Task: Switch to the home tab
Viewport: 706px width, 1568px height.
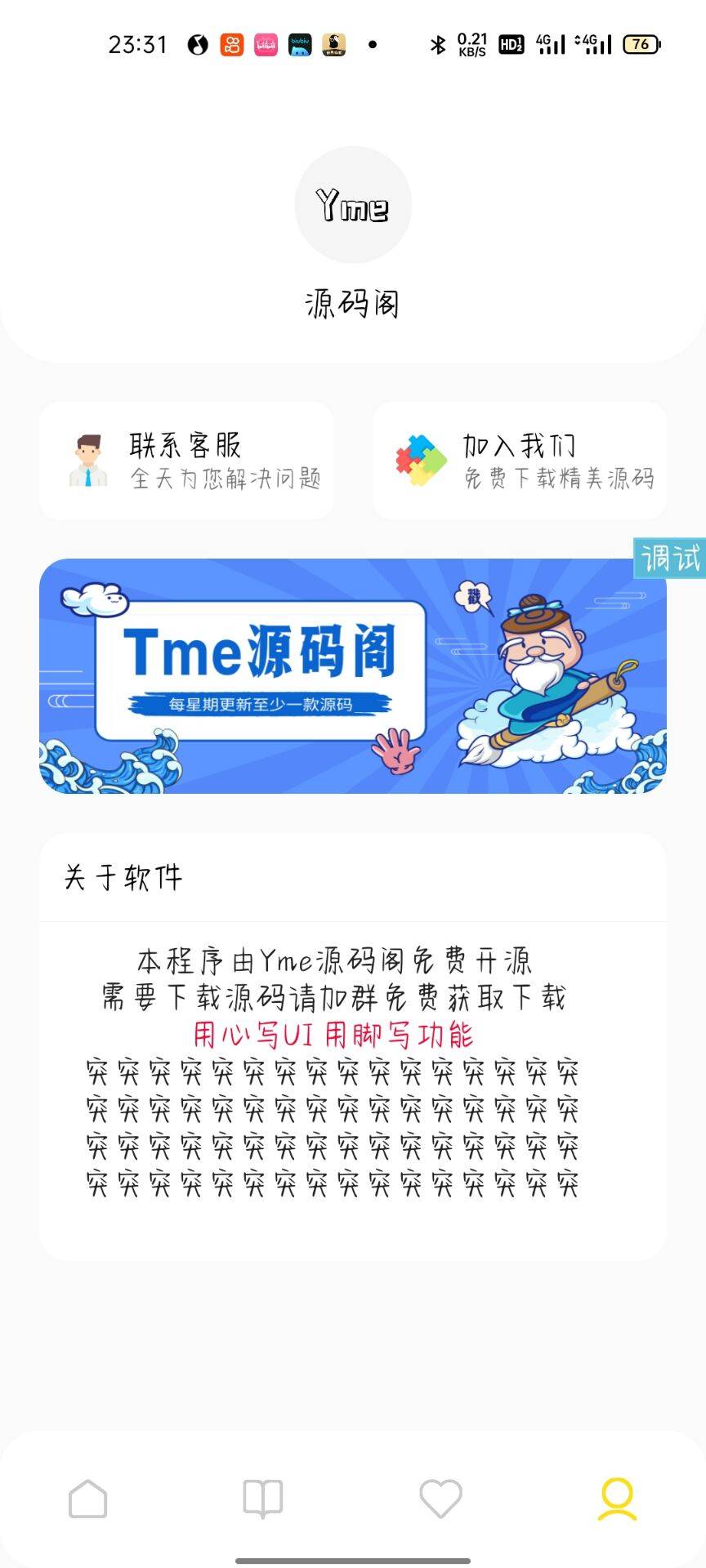Action: coord(88,1499)
